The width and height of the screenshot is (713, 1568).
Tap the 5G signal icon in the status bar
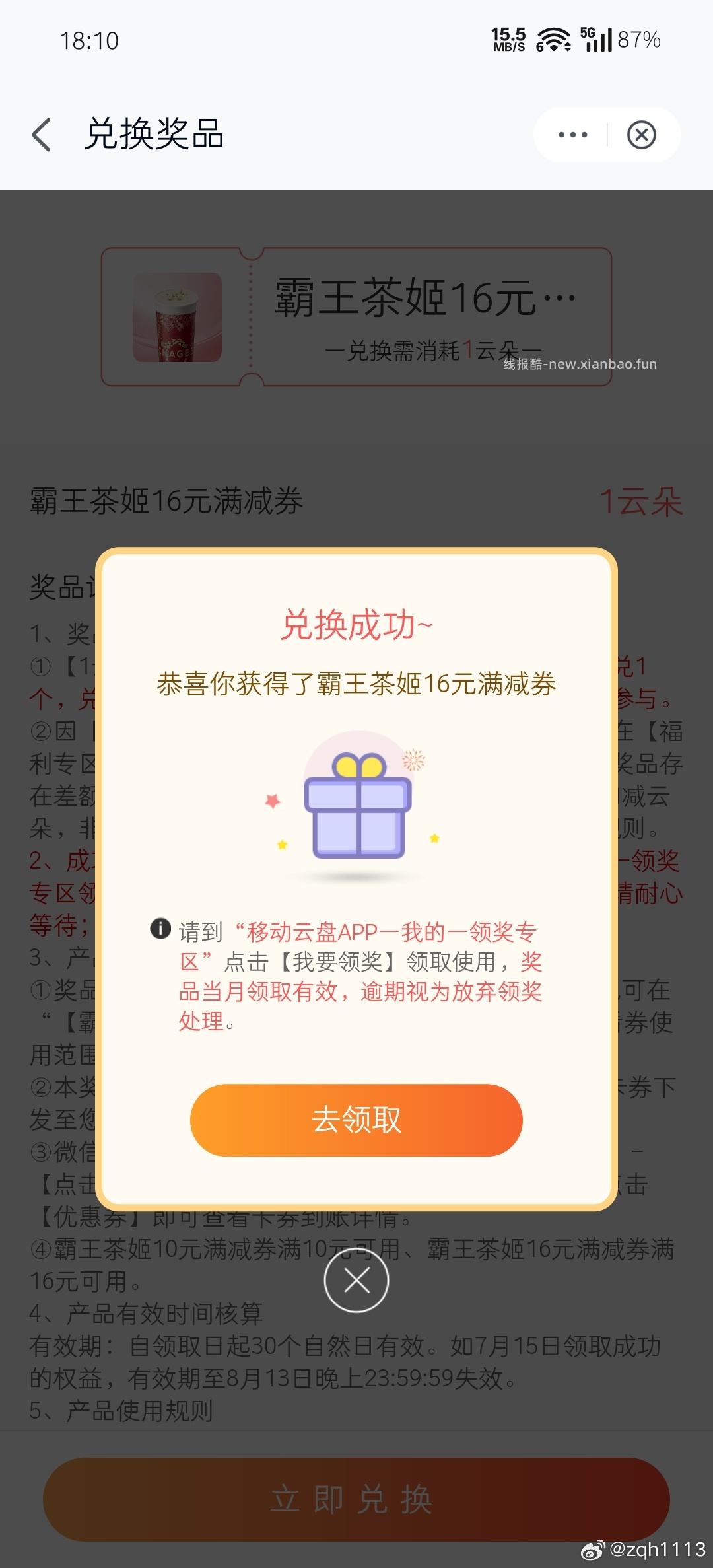596,41
